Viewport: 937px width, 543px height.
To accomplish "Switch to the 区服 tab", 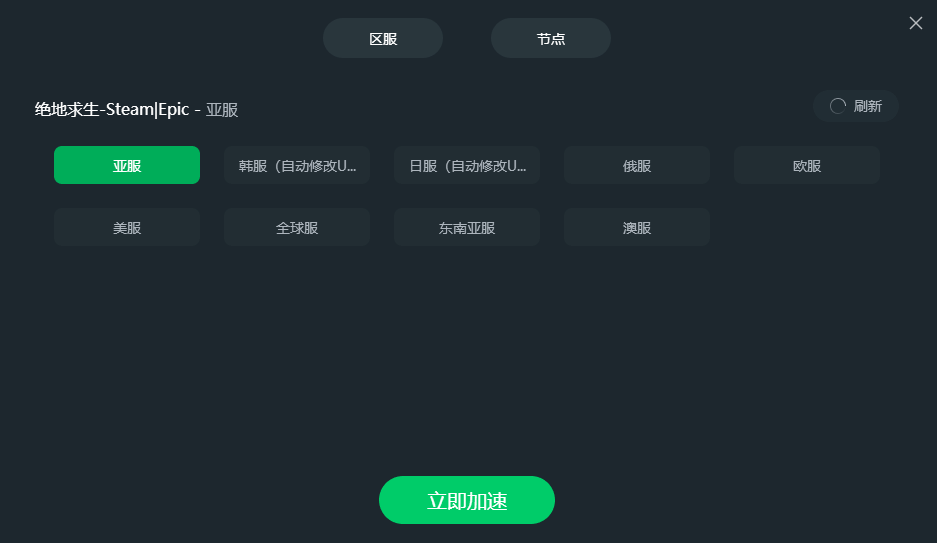I will [382, 38].
